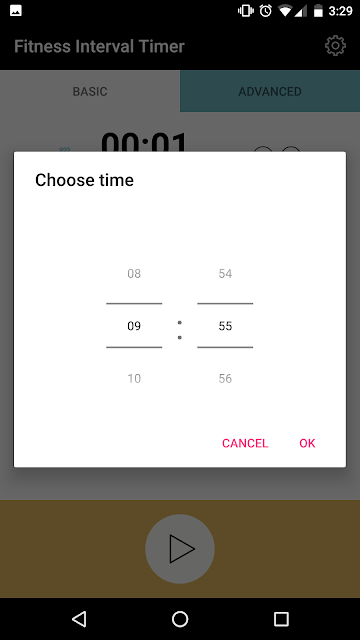Screen dimensions: 360x640
Task: Select 08 in the minutes picker
Action: pyautogui.click(x=134, y=273)
